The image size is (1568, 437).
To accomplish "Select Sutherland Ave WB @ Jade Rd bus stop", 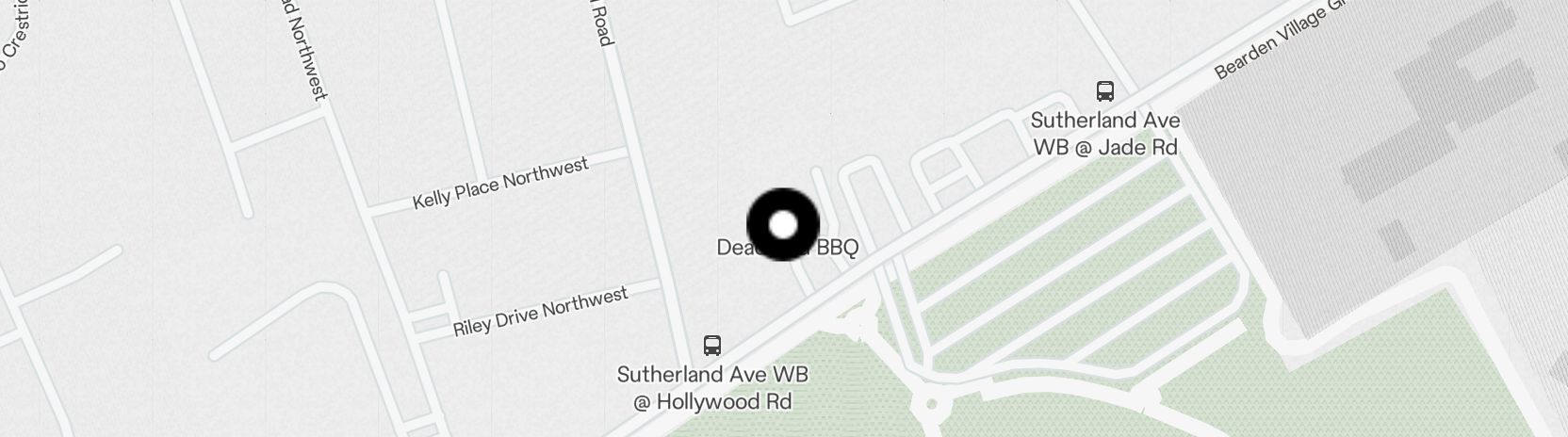I will pyautogui.click(x=1105, y=91).
